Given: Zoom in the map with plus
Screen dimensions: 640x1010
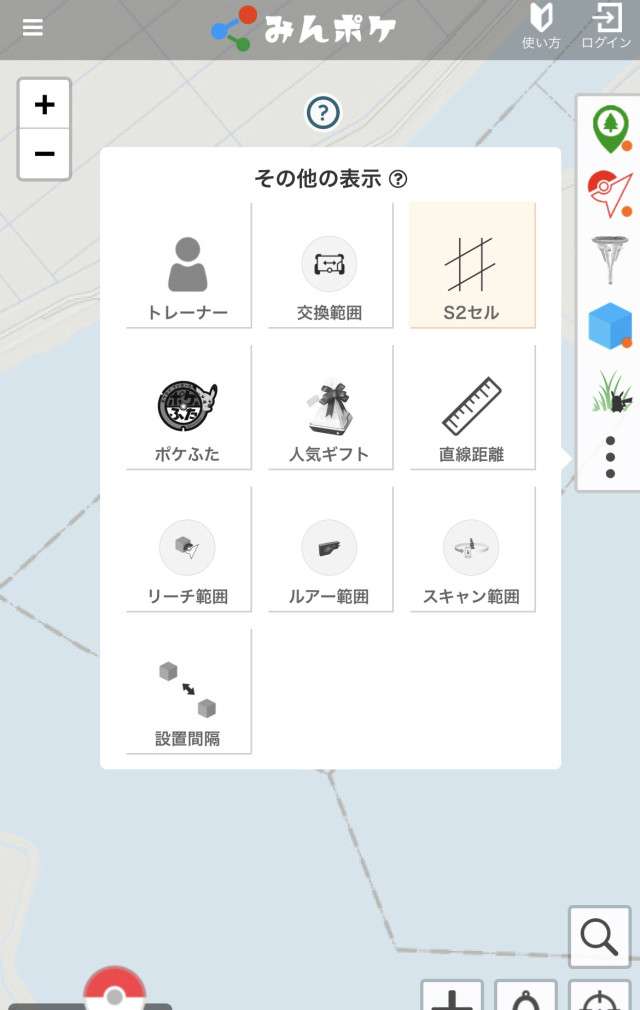Looking at the screenshot, I should 44,105.
